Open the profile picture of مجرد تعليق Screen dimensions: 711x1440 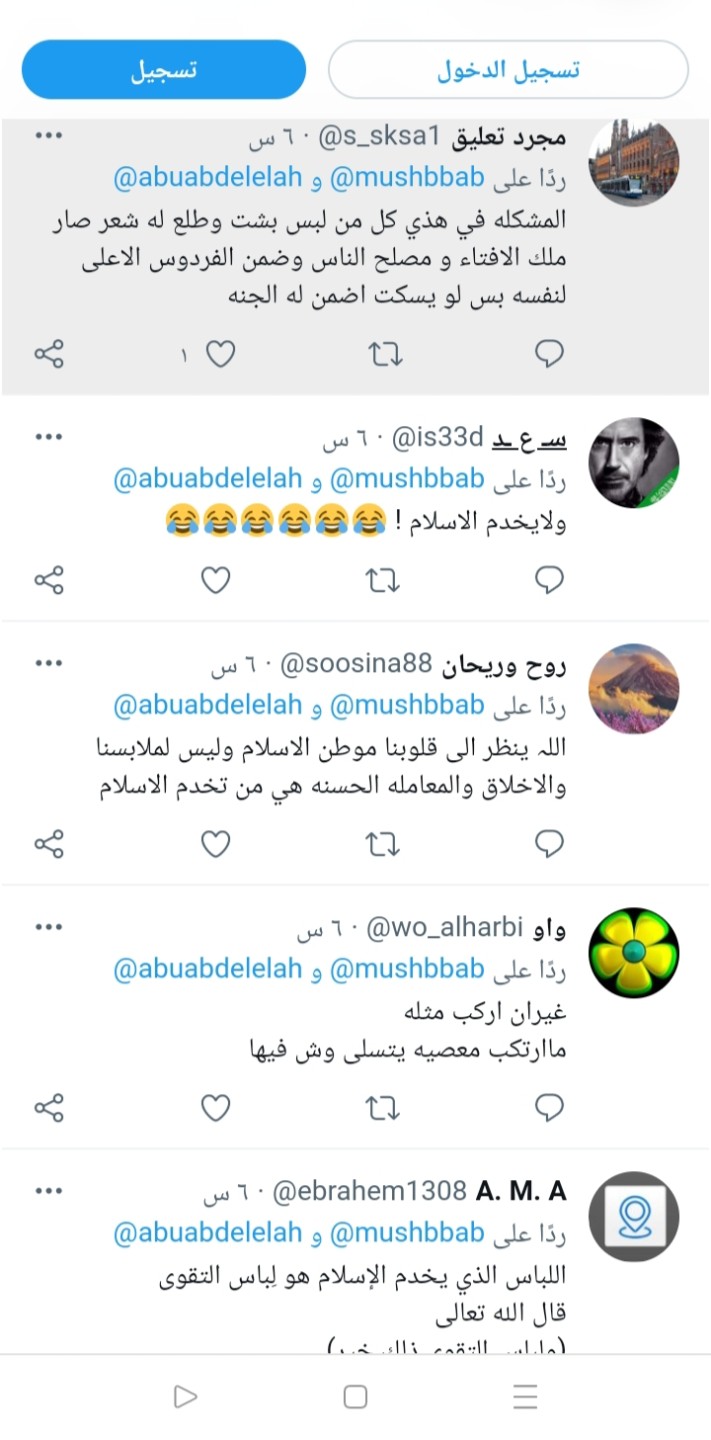(634, 163)
